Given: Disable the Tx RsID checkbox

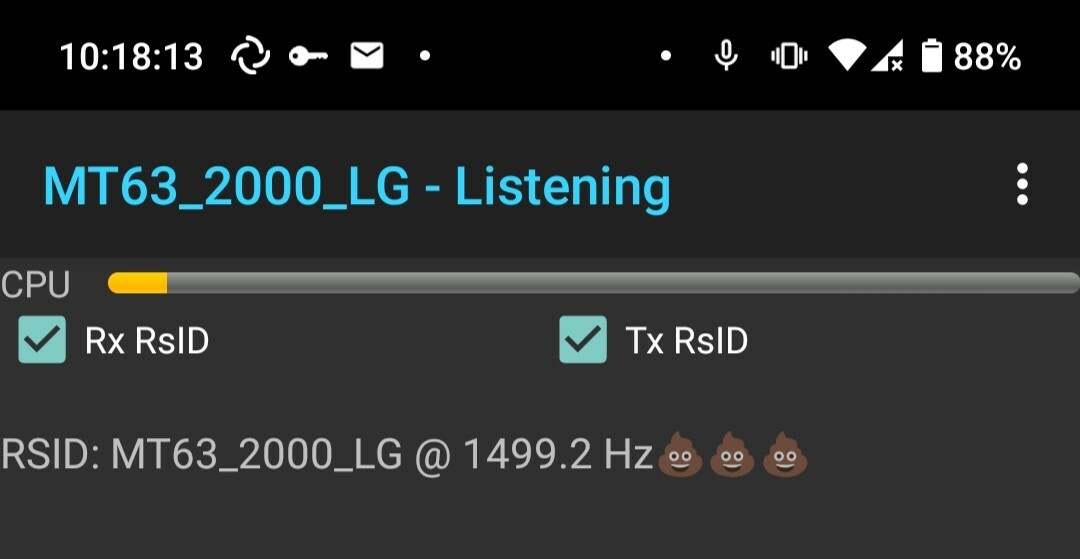Looking at the screenshot, I should coord(582,340).
